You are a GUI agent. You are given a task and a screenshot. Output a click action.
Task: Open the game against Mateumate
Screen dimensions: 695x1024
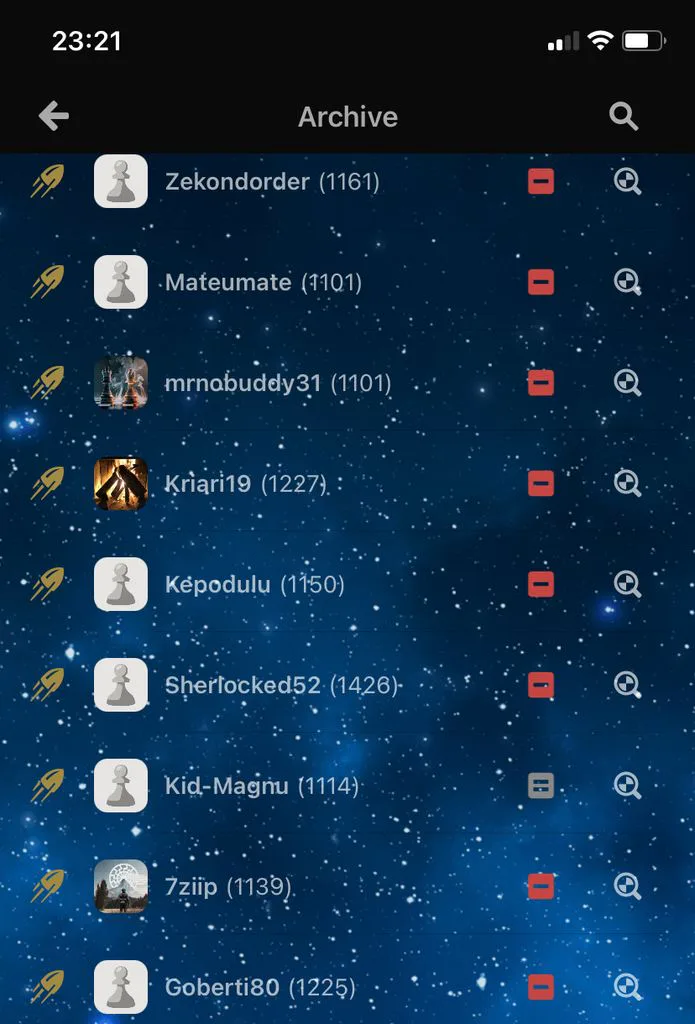[x=348, y=282]
